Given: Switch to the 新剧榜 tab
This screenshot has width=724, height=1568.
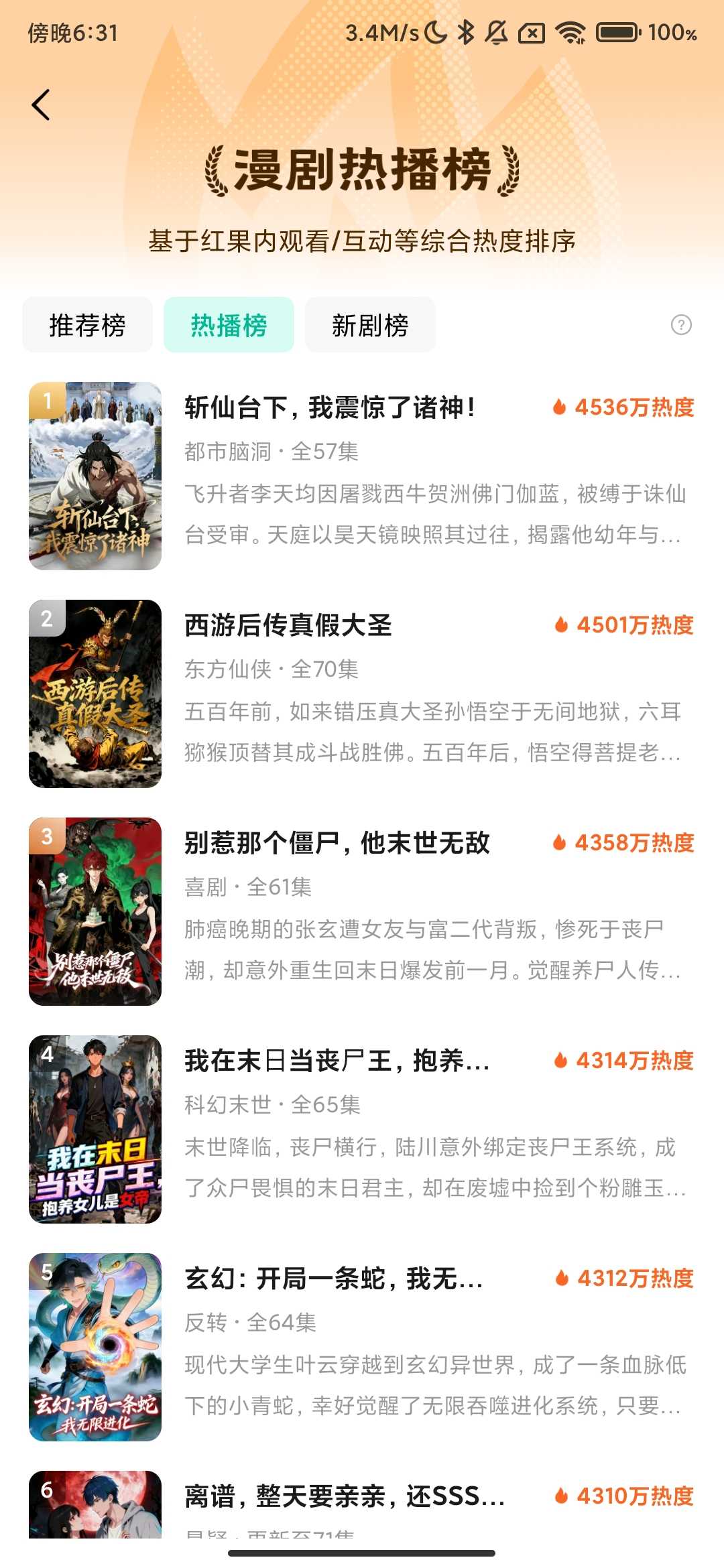Looking at the screenshot, I should tap(370, 326).
